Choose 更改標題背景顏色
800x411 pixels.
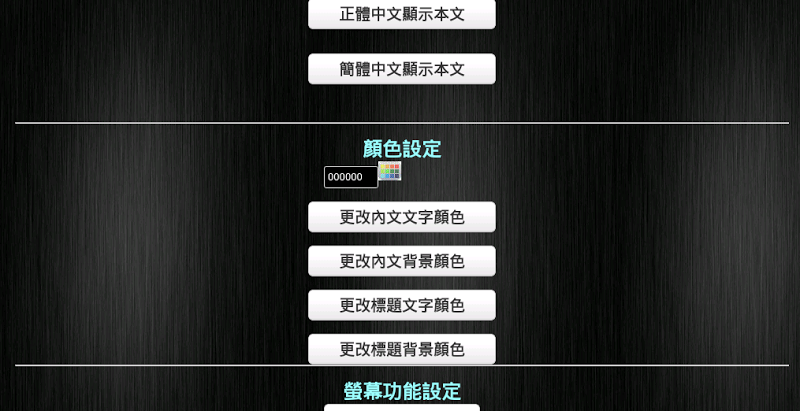[x=401, y=349]
